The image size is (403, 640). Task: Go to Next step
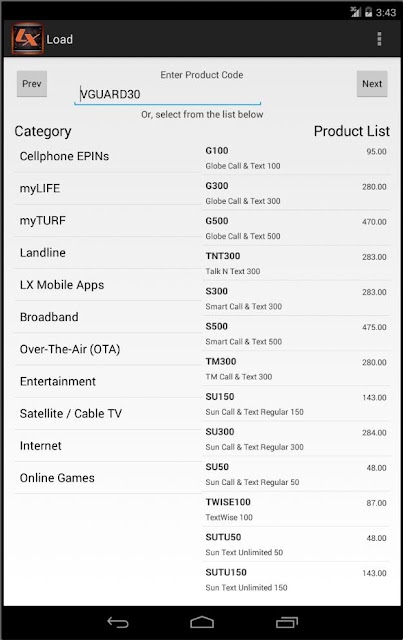point(372,84)
